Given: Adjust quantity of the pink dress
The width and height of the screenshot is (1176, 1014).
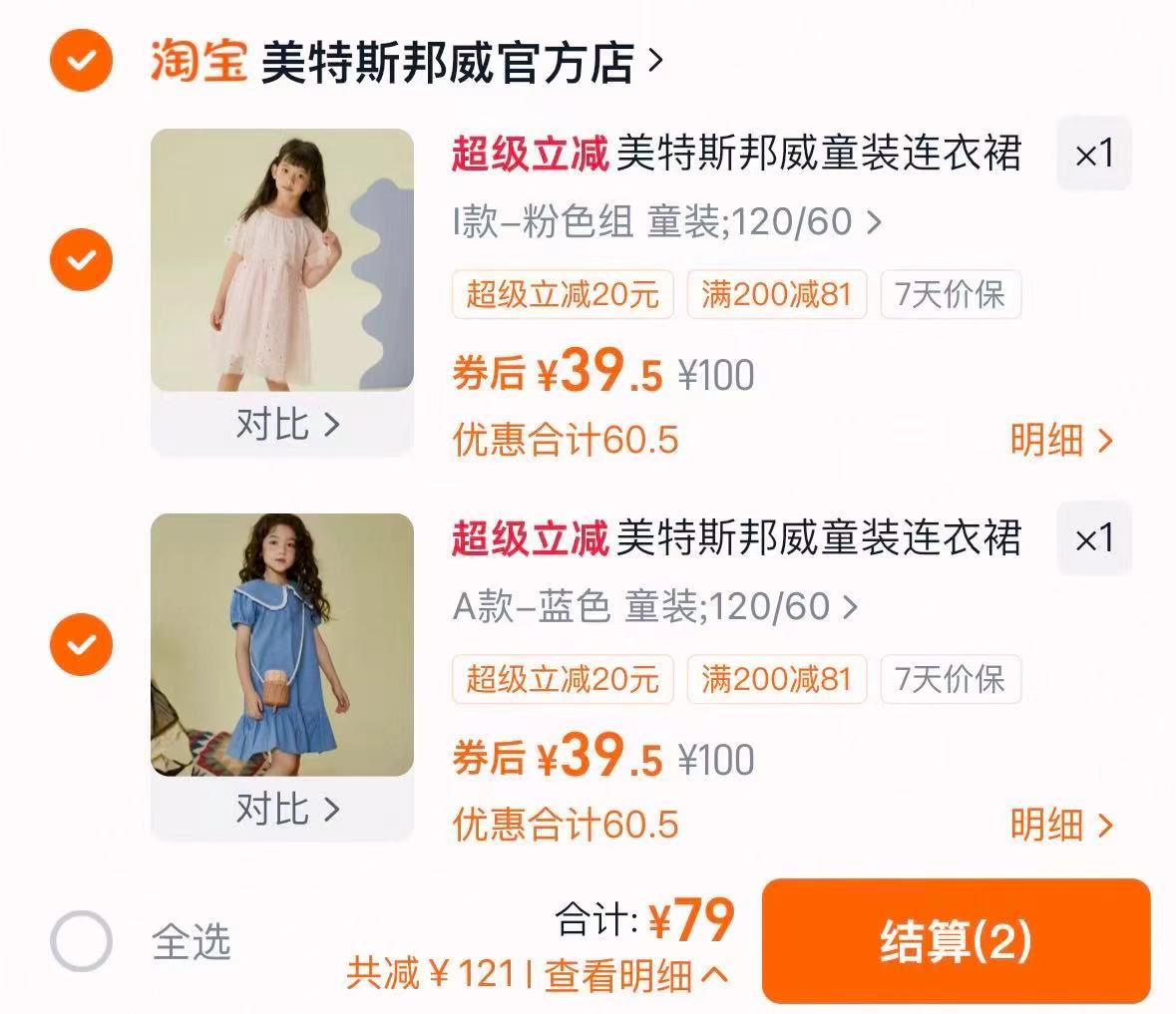Looking at the screenshot, I should (1094, 155).
